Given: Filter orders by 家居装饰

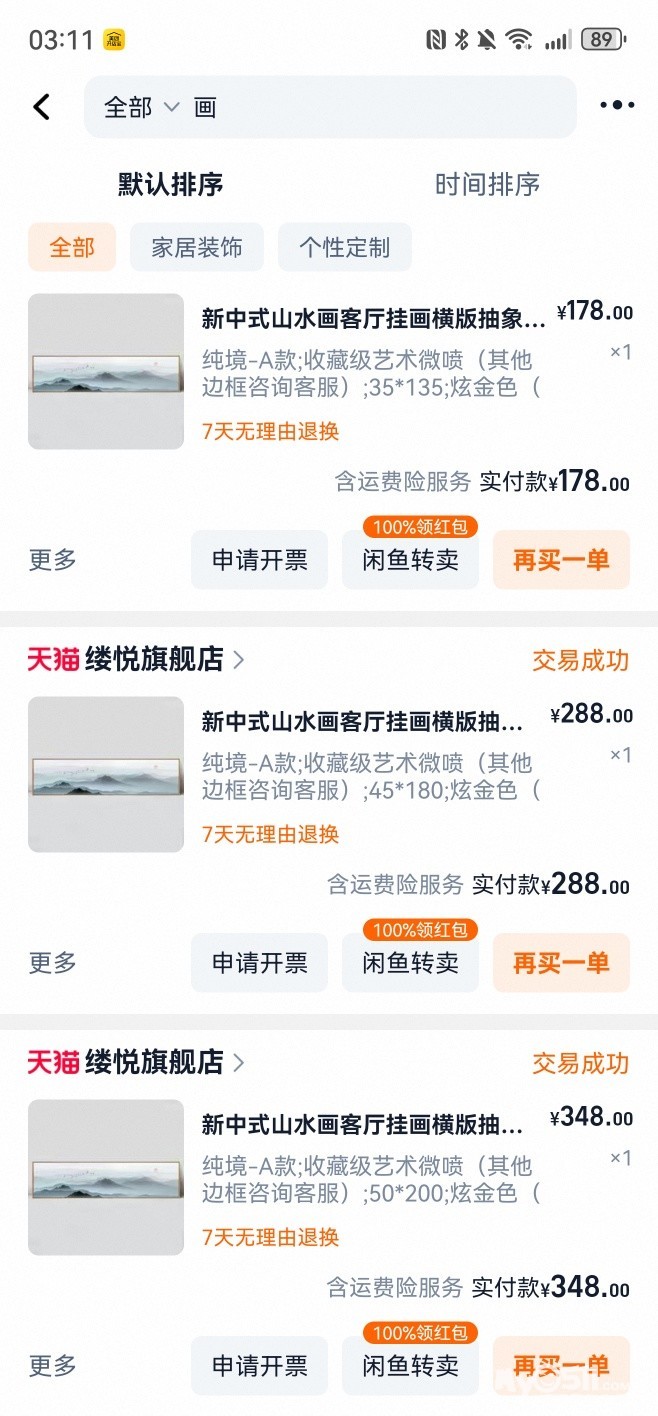Looking at the screenshot, I should click(x=197, y=247).
